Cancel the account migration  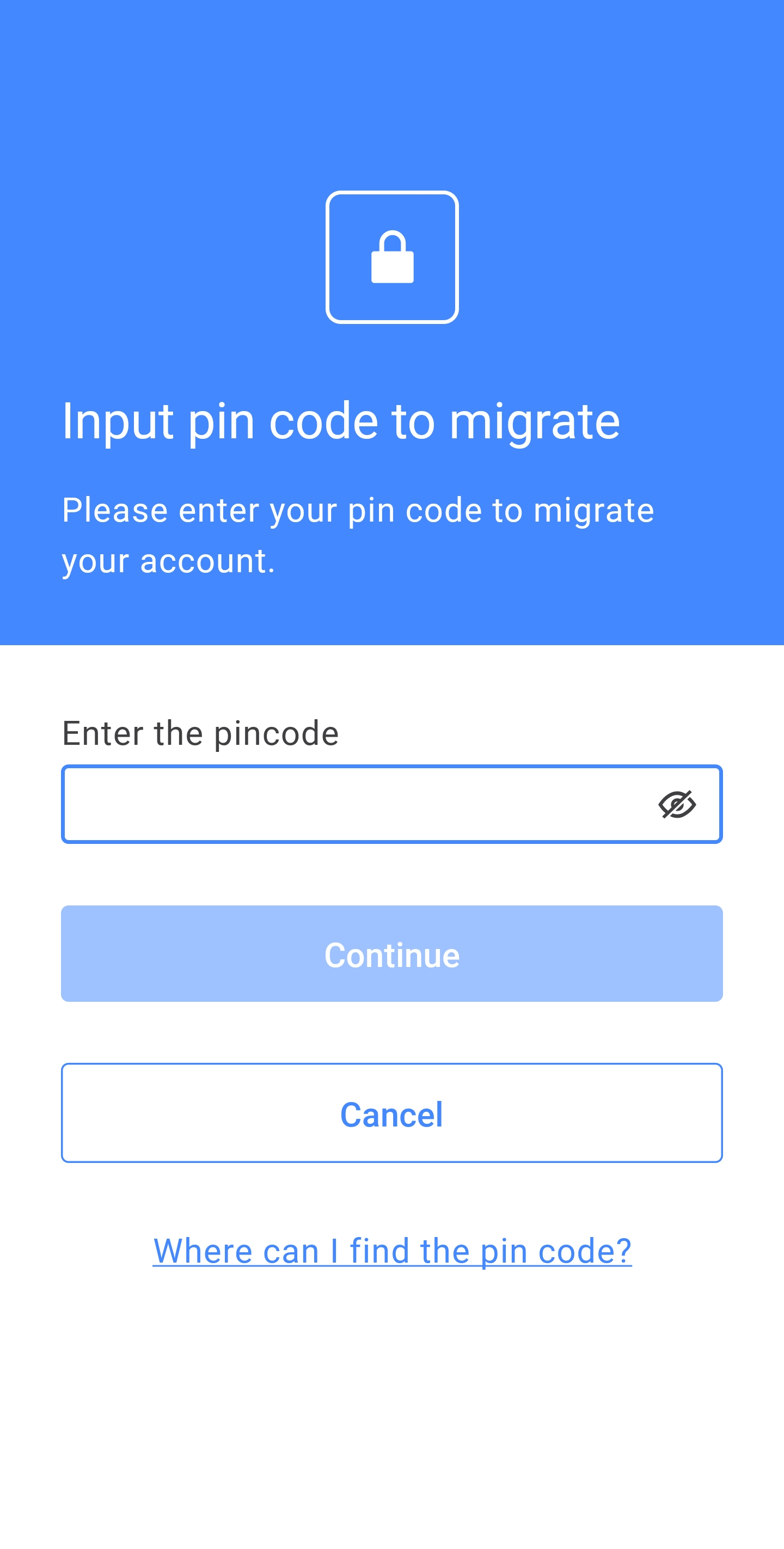tap(391, 1113)
